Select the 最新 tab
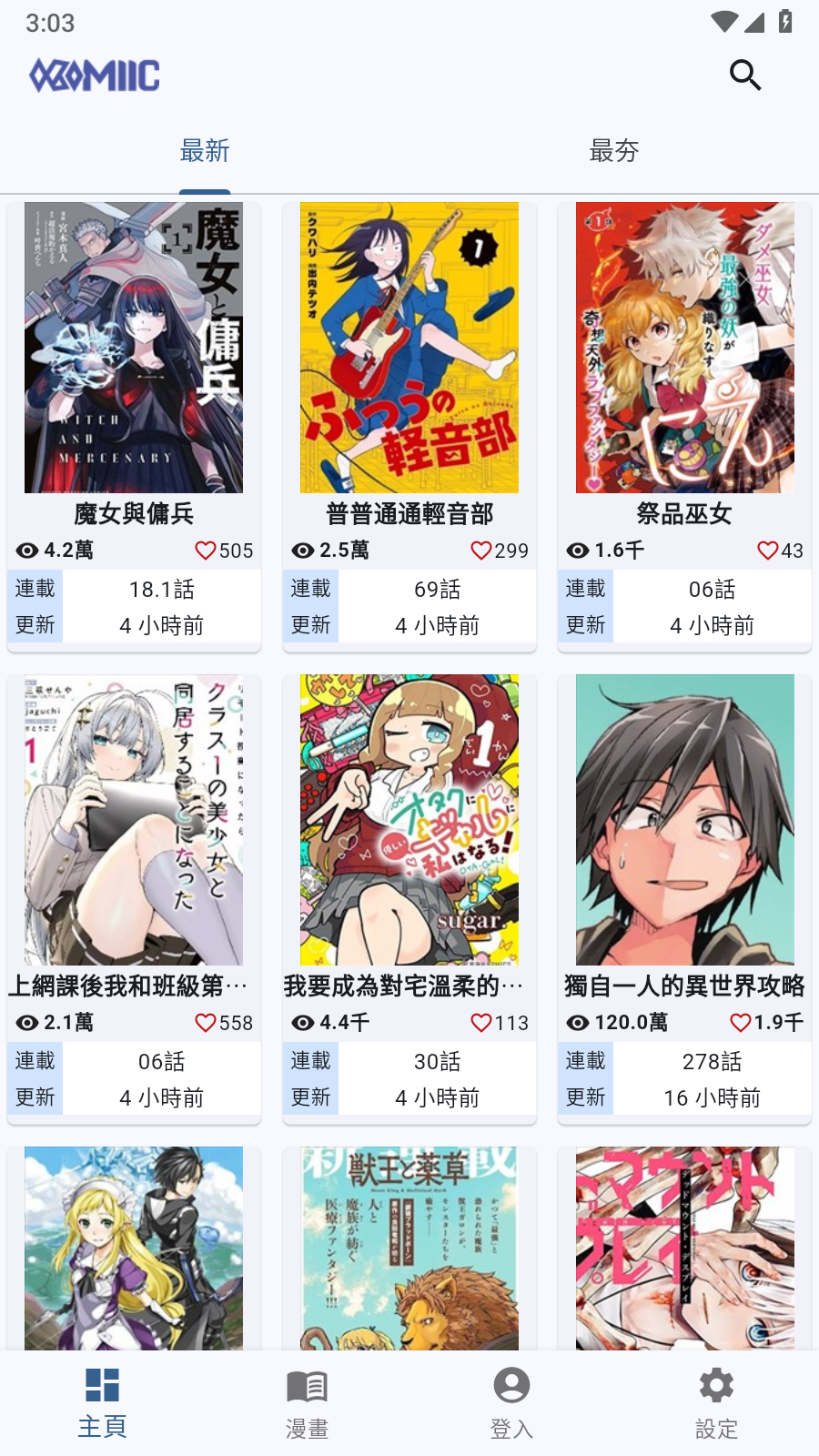Image resolution: width=819 pixels, height=1456 pixels. click(x=205, y=152)
